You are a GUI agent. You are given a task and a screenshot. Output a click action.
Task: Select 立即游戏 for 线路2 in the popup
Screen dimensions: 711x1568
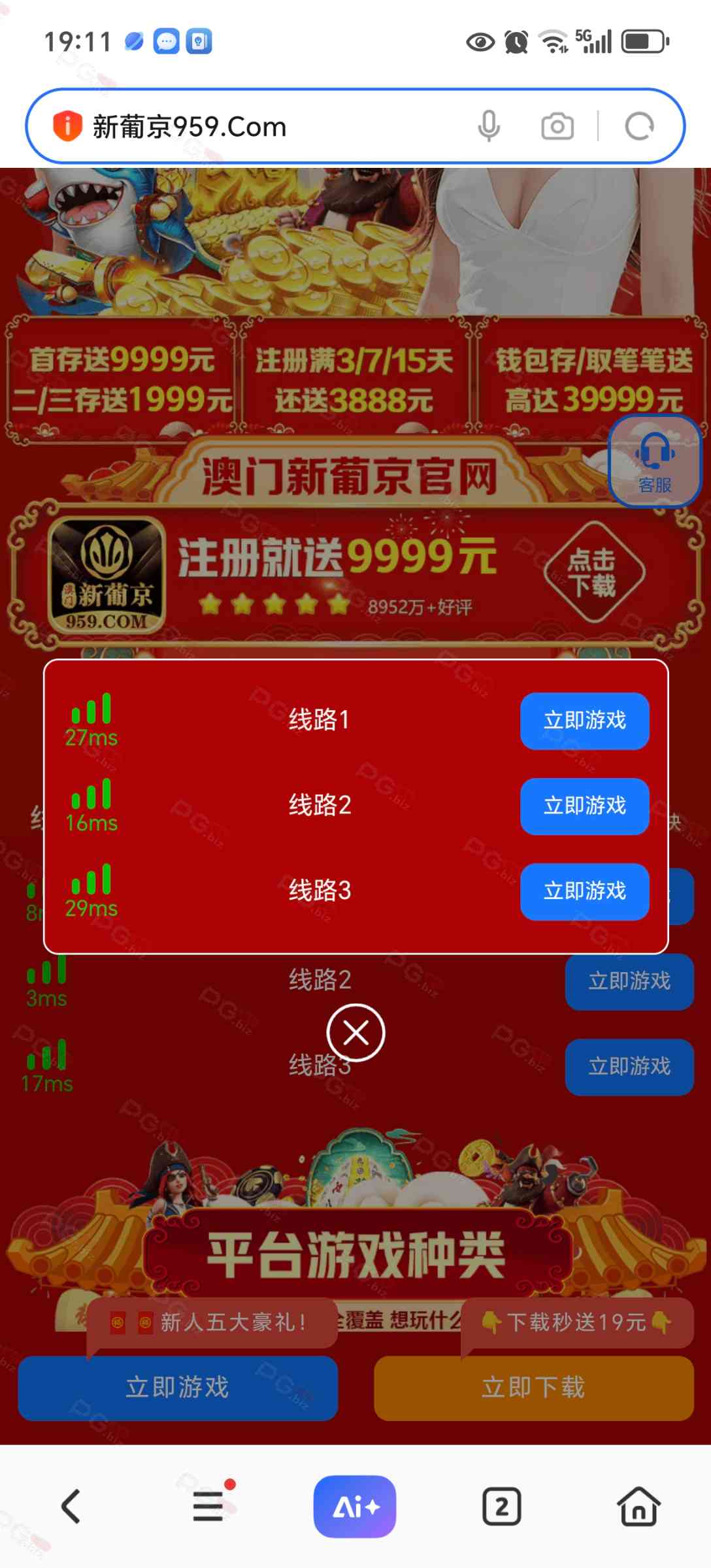[584, 806]
